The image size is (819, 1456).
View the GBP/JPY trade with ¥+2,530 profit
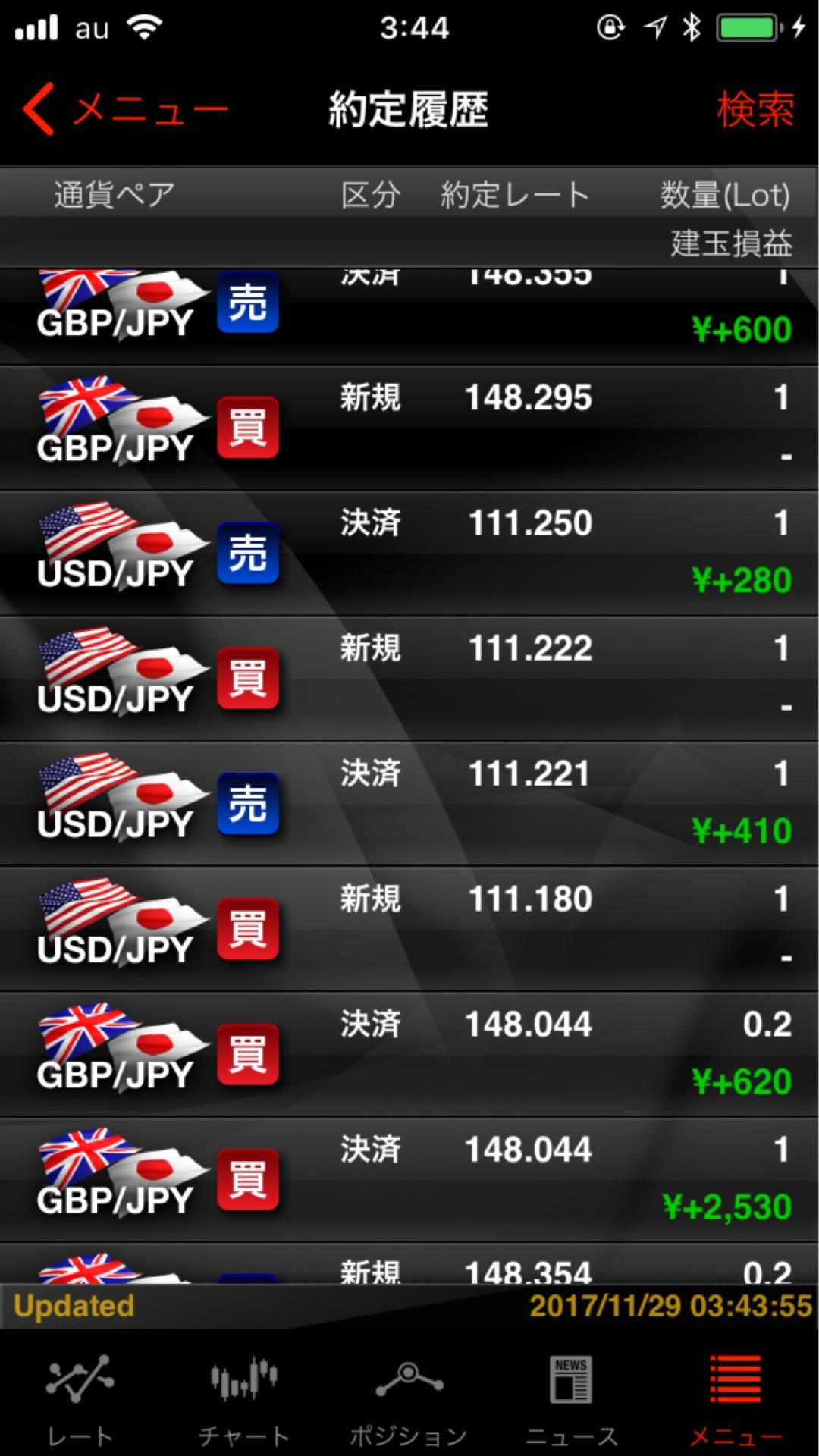(409, 1179)
